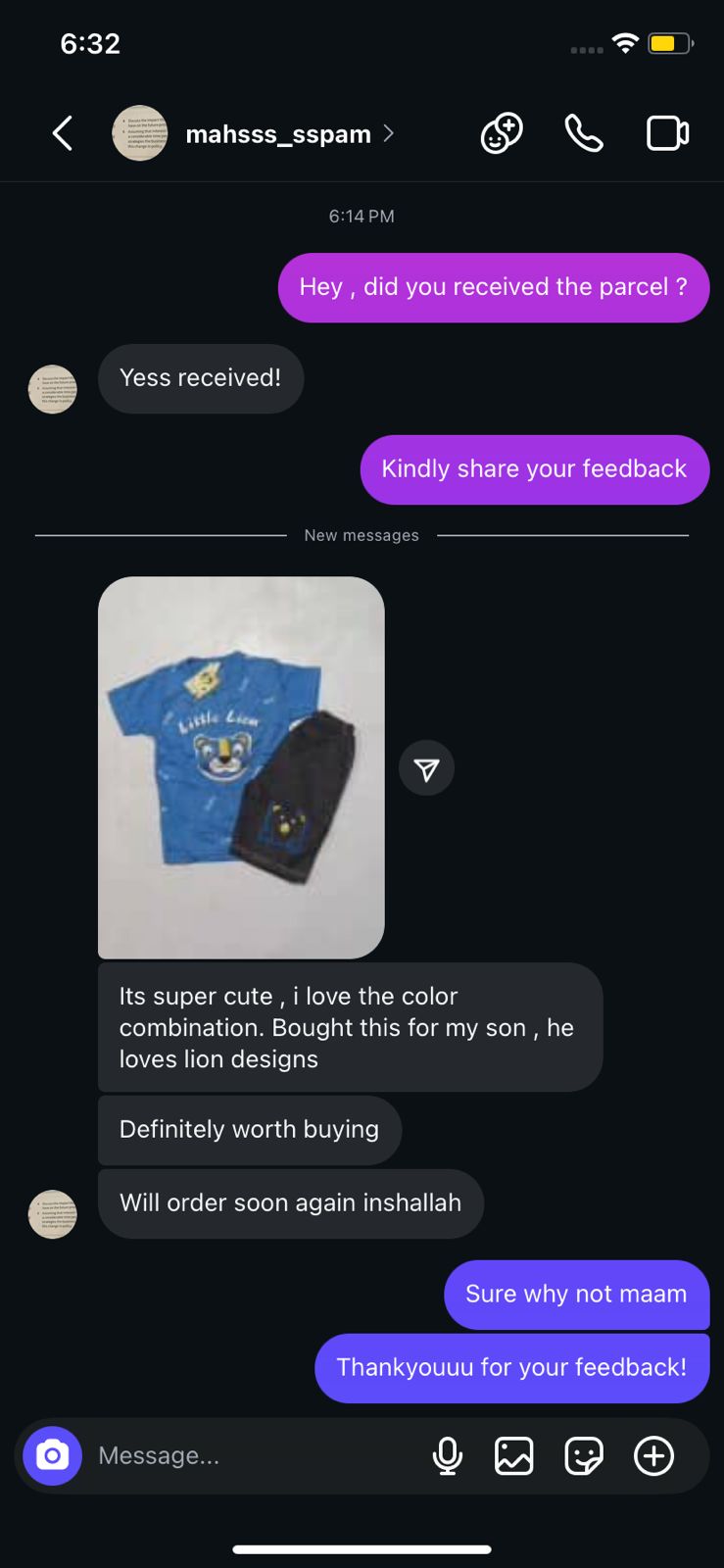This screenshot has width=724, height=1568.
Task: Open the camera from message bar
Action: tap(53, 1455)
